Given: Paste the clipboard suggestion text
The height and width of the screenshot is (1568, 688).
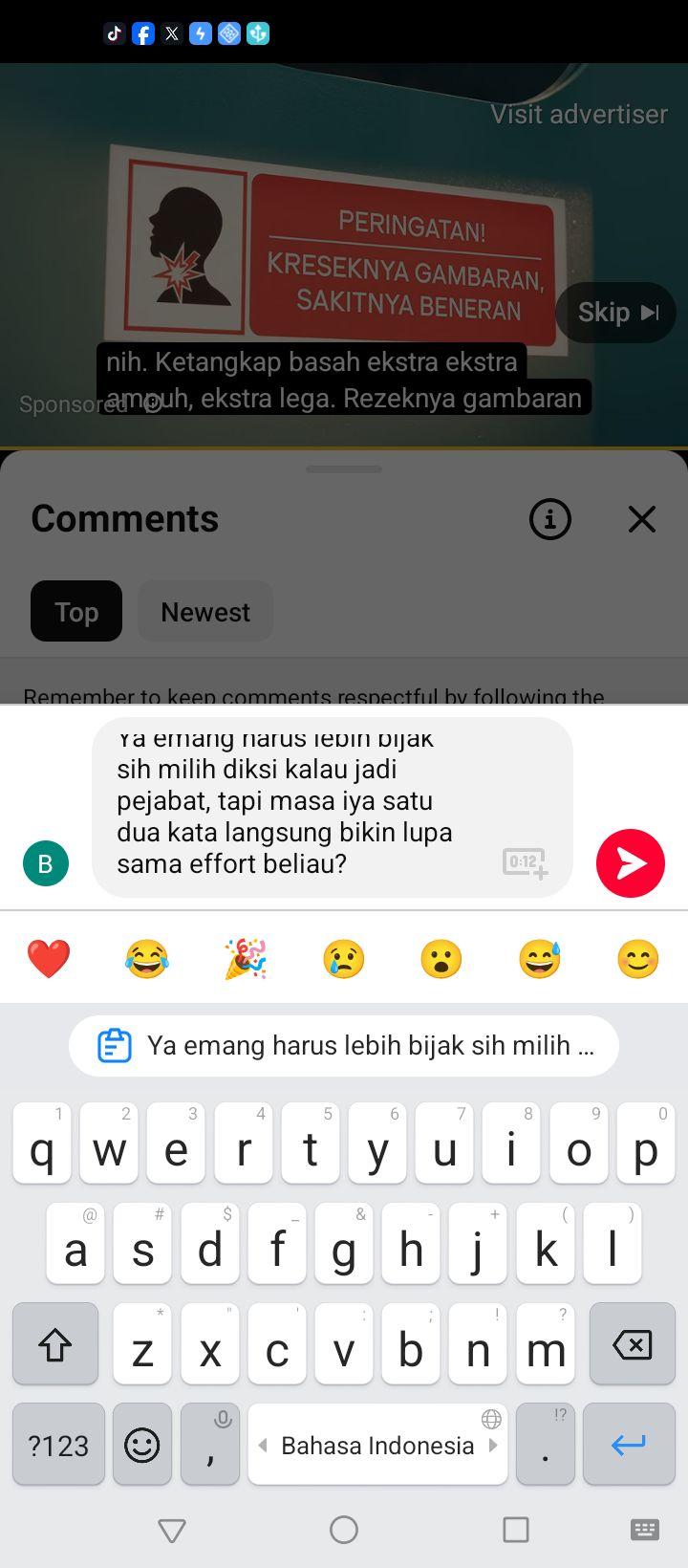Looking at the screenshot, I should coord(344,1046).
